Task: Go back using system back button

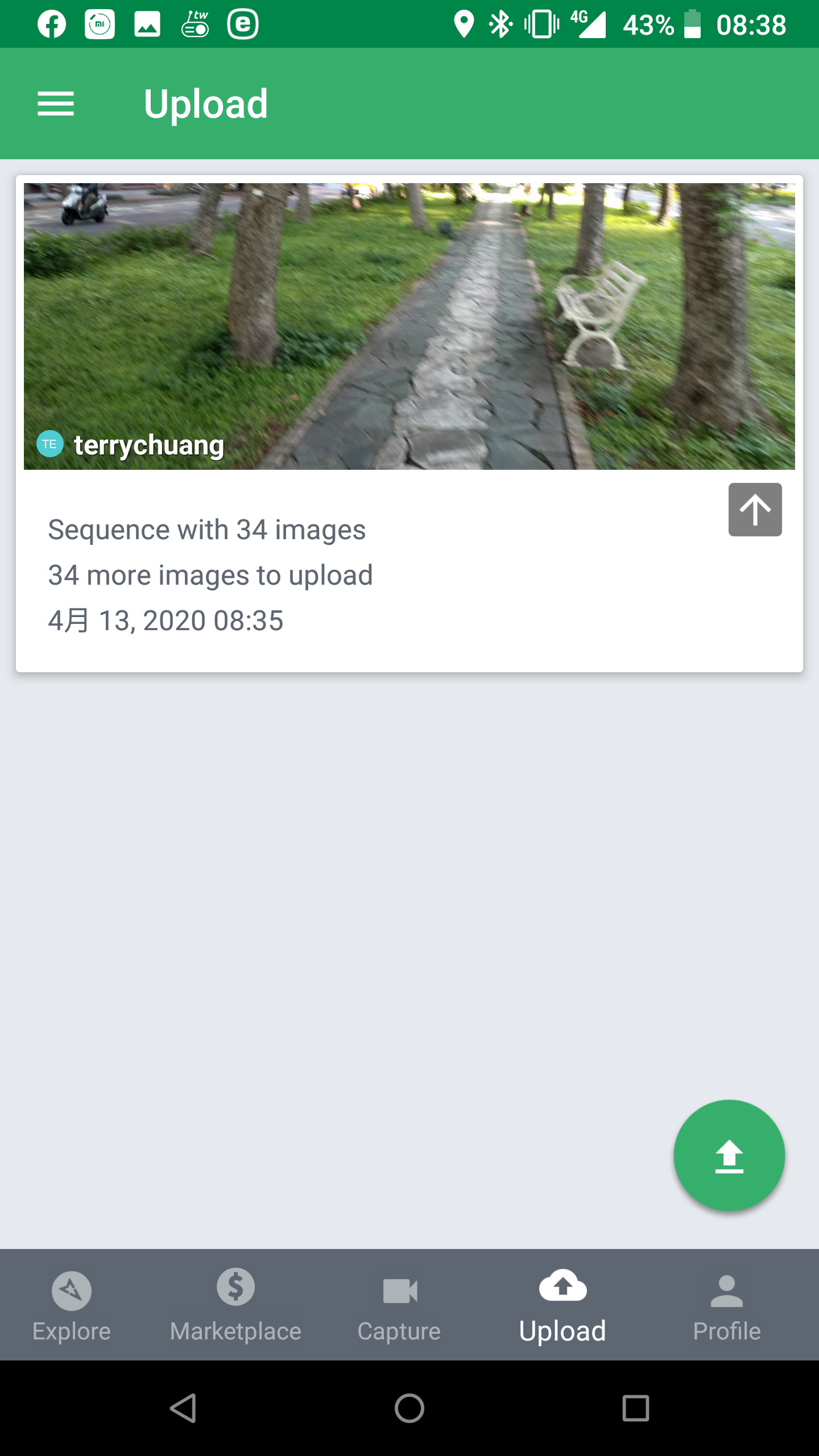Action: click(183, 1408)
